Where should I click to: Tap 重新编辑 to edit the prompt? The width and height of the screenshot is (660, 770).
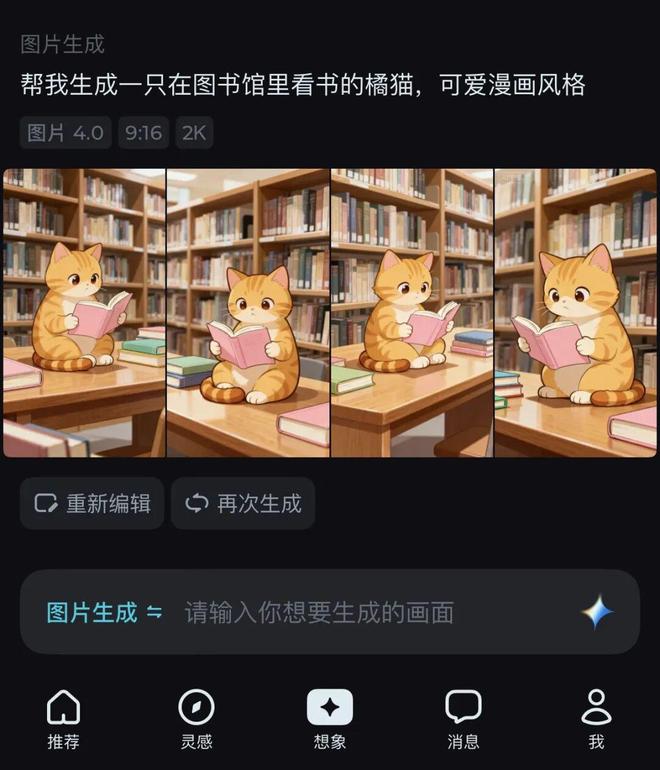click(x=92, y=503)
